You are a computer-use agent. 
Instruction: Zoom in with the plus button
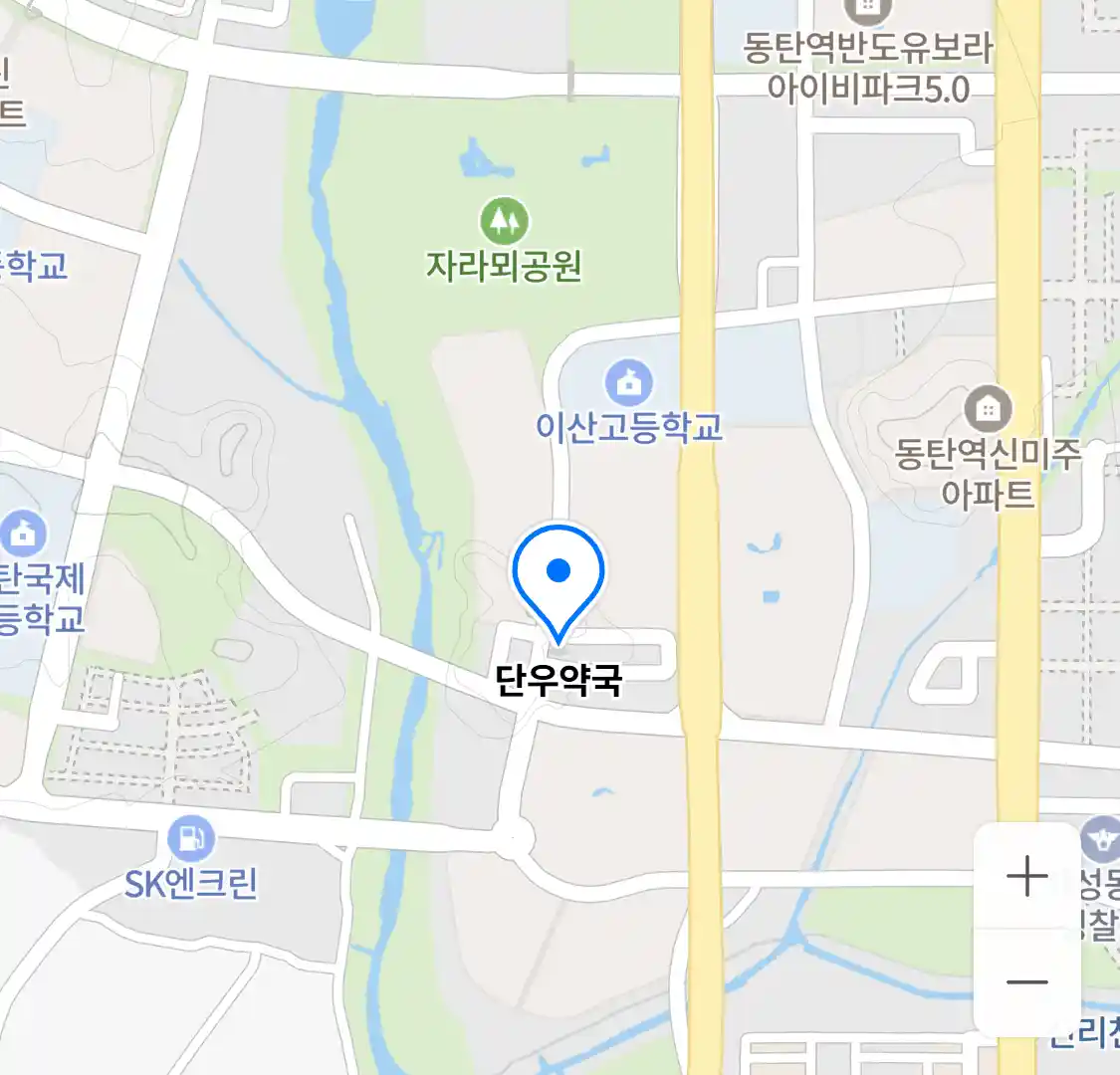point(1026,877)
